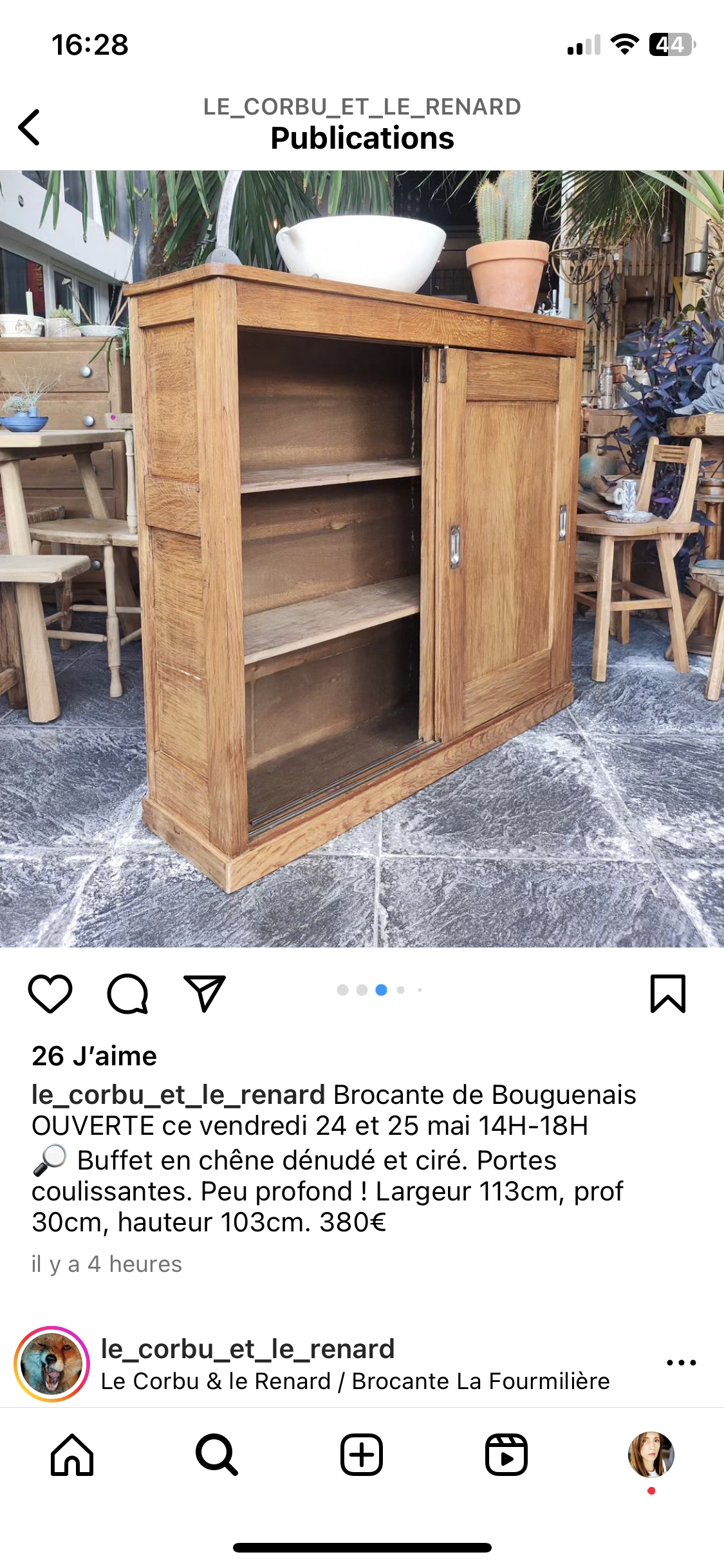Image resolution: width=724 pixels, height=1568 pixels.
Task: Open the Reels tab
Action: pyautogui.click(x=506, y=1455)
